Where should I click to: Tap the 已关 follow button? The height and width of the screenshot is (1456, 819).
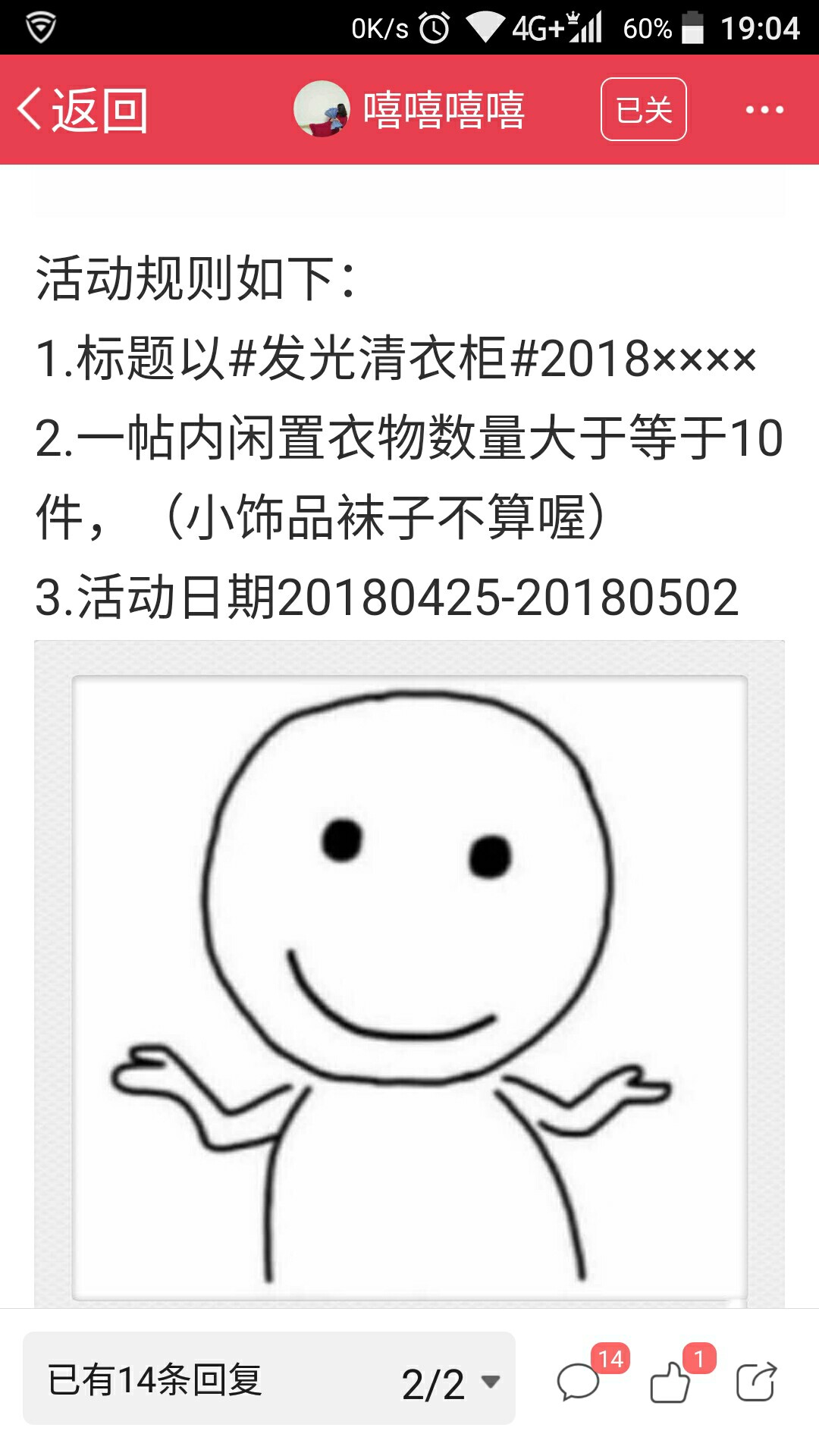pos(644,109)
